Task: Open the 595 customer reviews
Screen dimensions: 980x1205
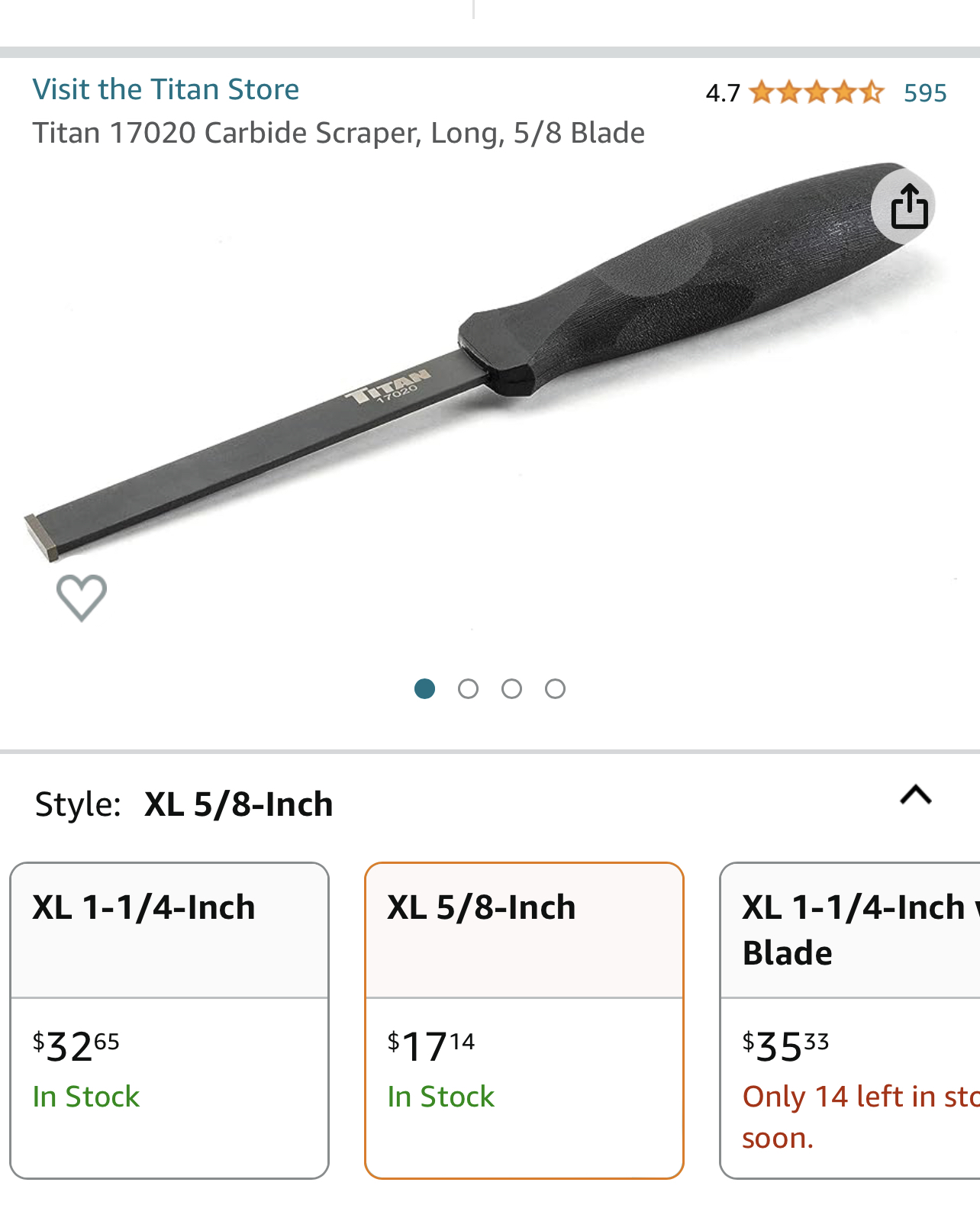Action: (924, 93)
